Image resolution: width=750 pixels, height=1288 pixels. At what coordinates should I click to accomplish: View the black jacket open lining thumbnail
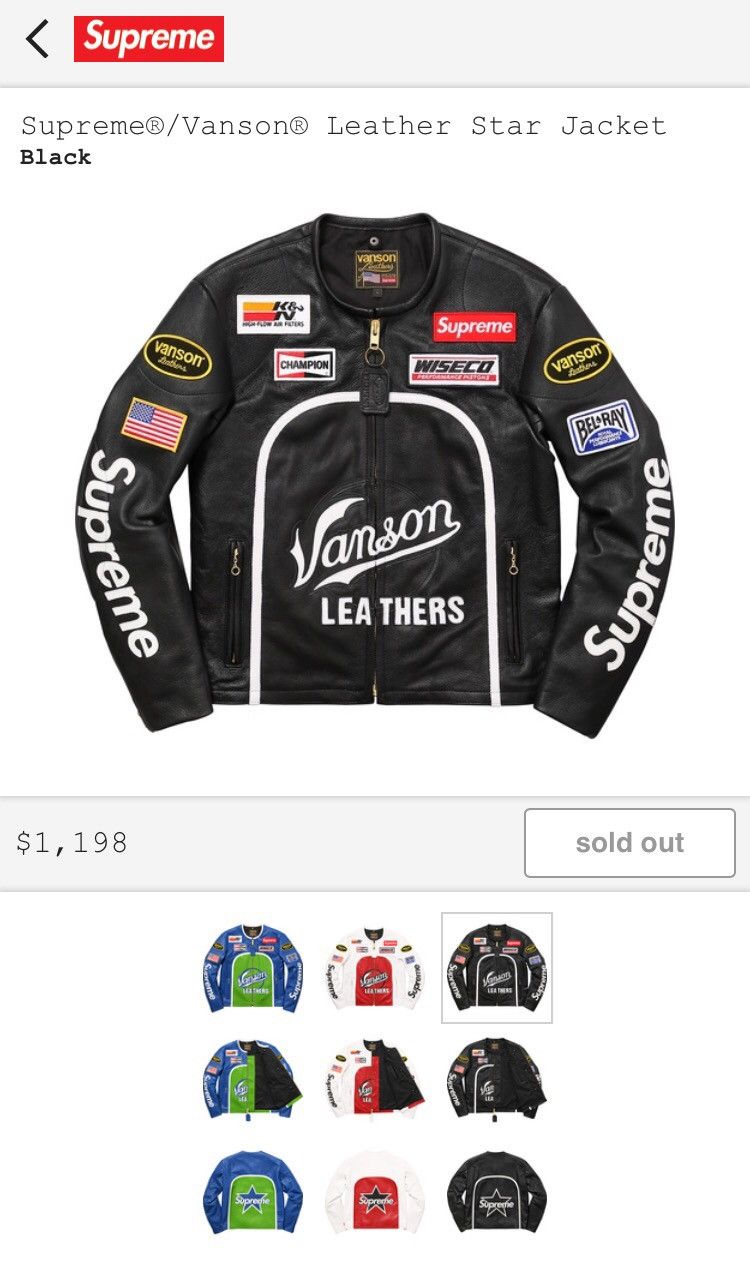pyautogui.click(x=497, y=1078)
